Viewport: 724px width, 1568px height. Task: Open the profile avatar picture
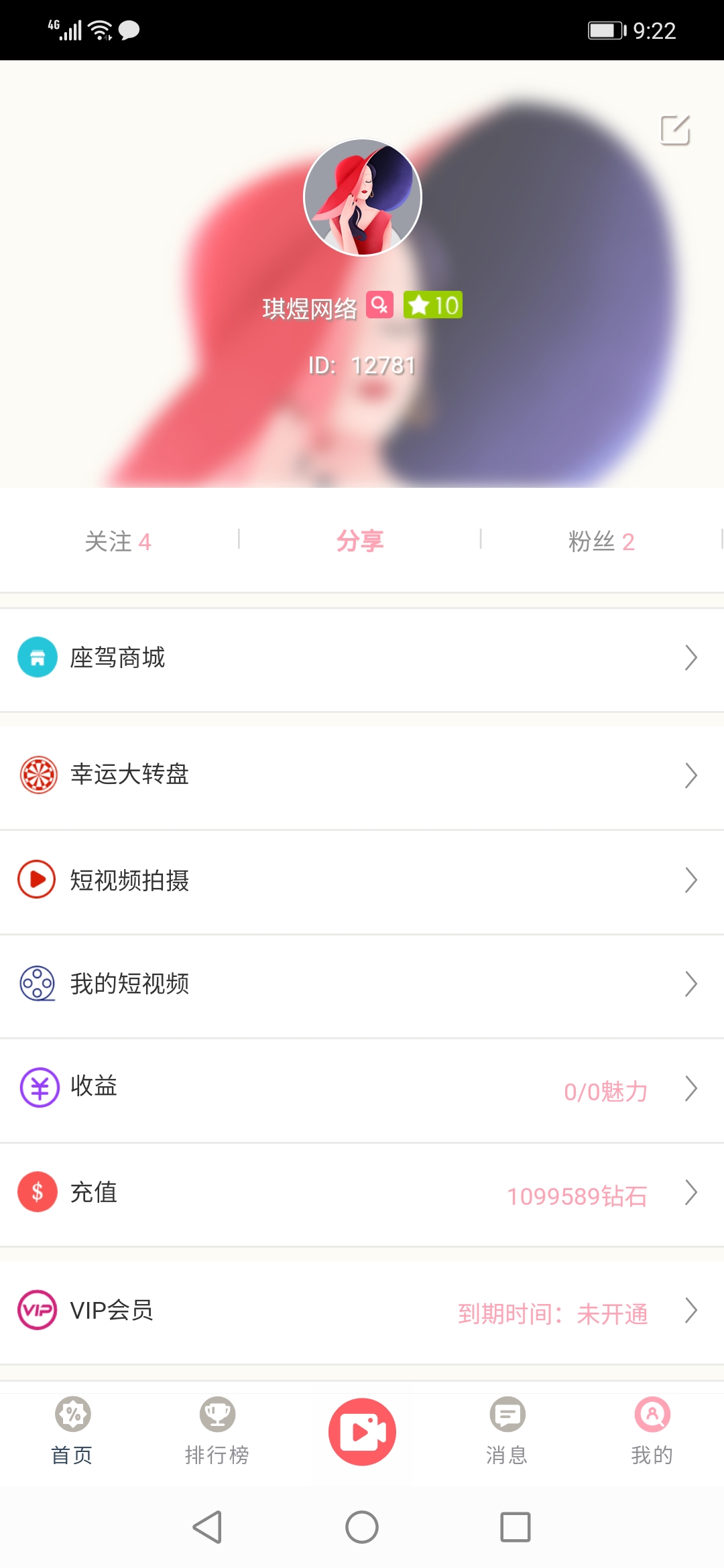tap(363, 198)
